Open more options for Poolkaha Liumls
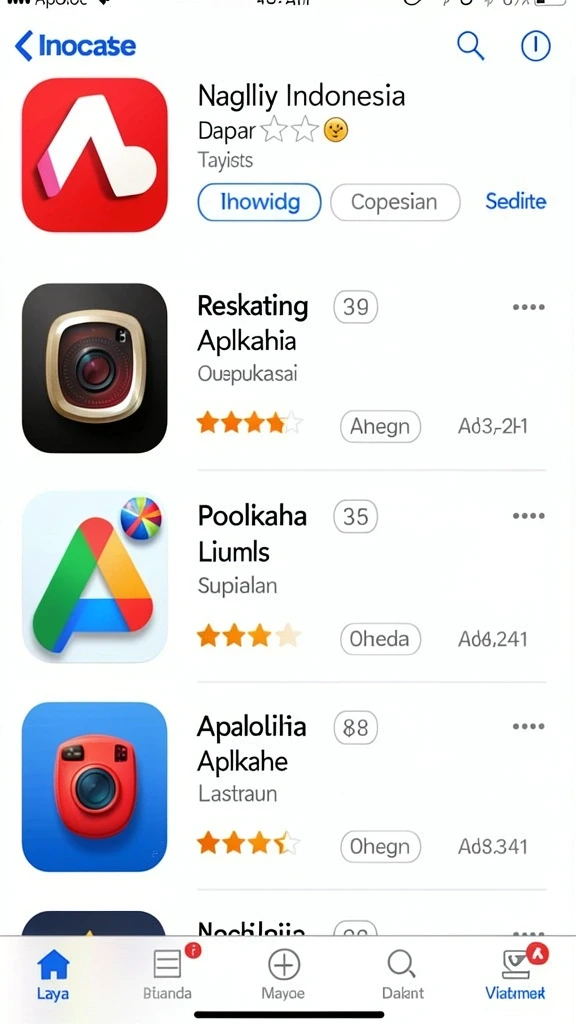This screenshot has width=576, height=1024. (x=529, y=516)
